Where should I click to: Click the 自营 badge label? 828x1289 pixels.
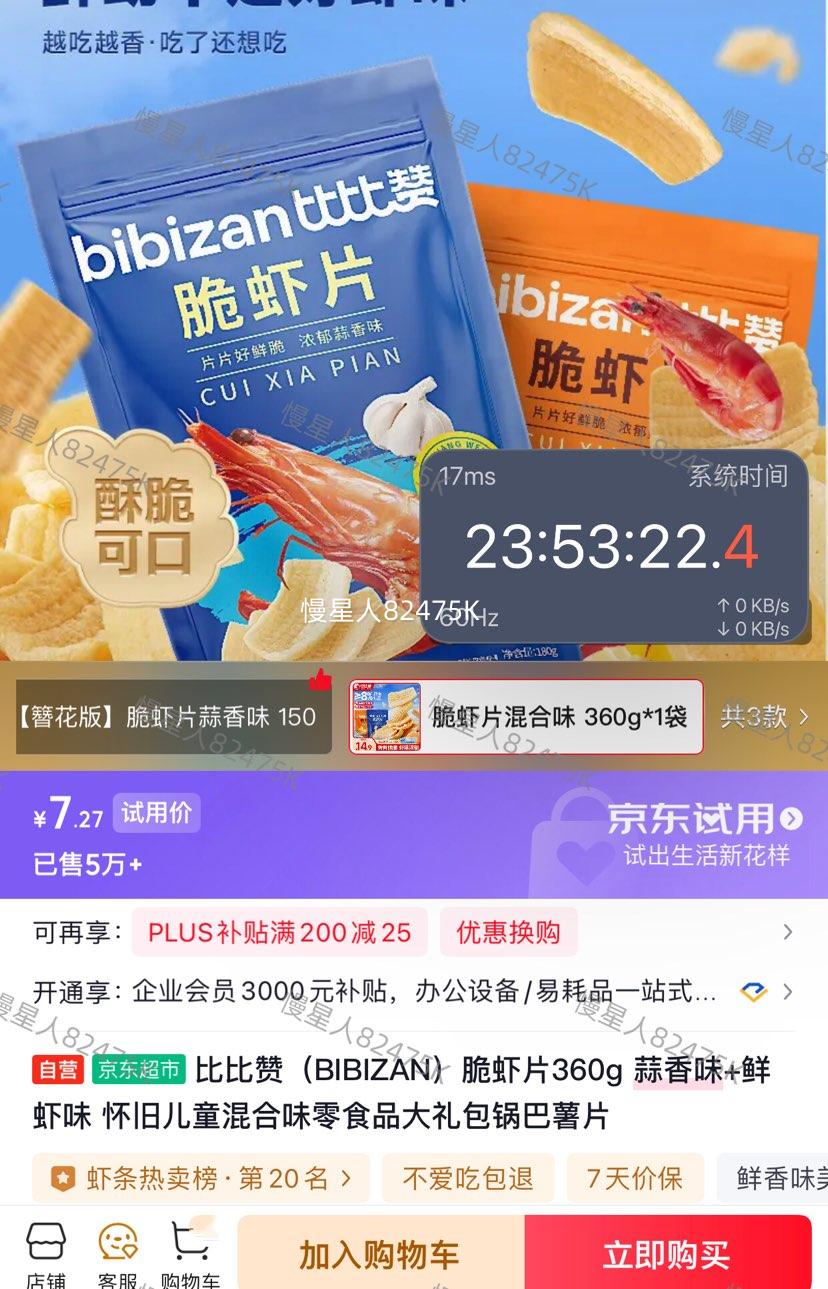pyautogui.click(x=60, y=1070)
